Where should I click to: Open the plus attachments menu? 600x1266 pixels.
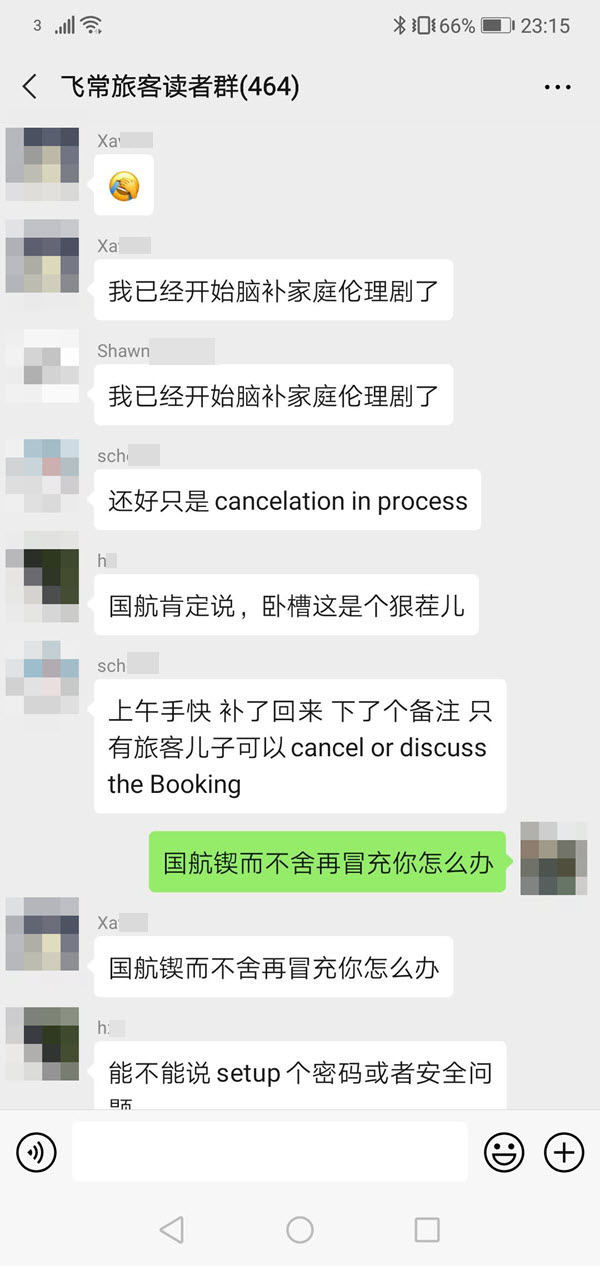[x=564, y=1153]
